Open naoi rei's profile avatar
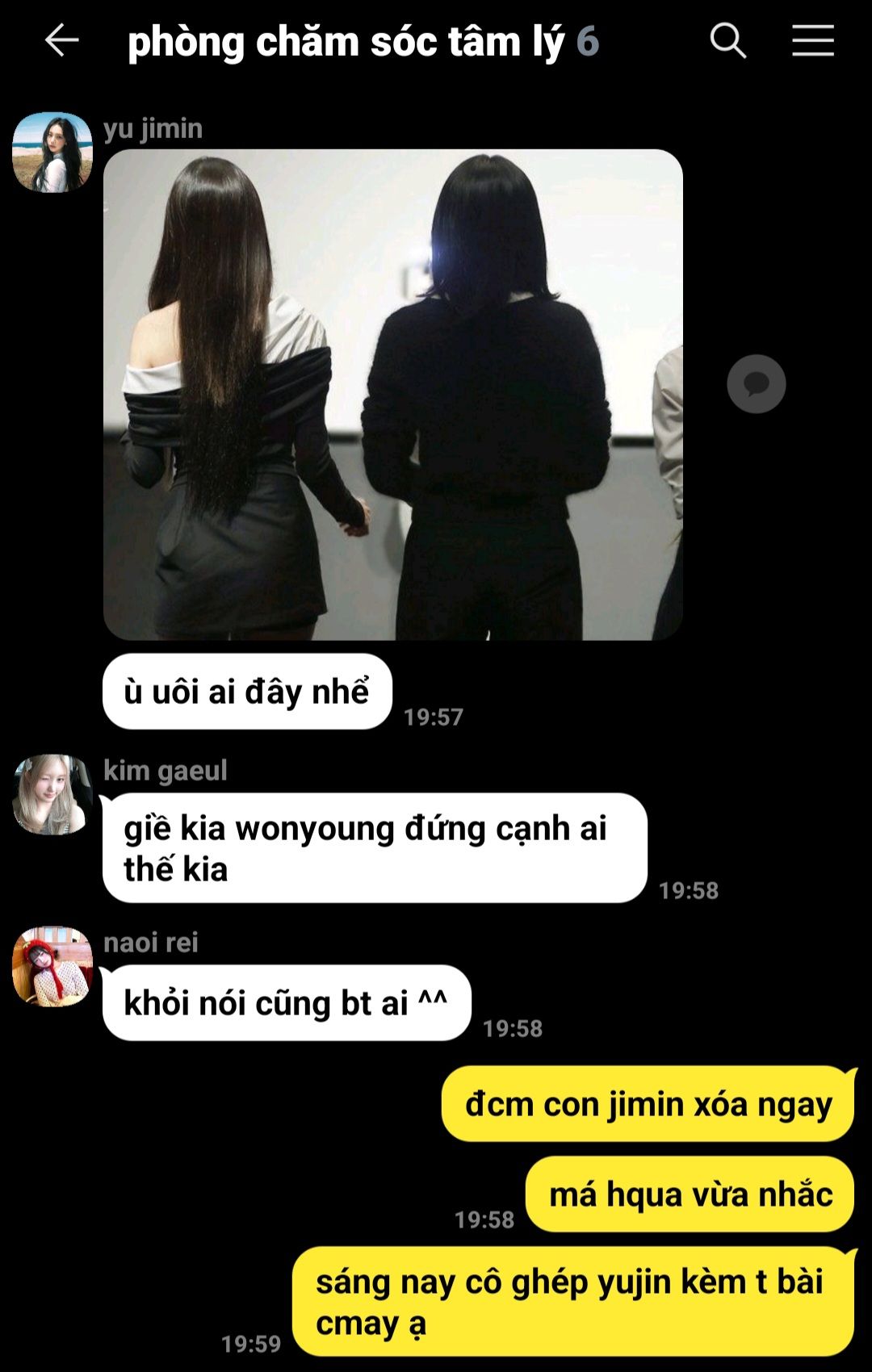The width and height of the screenshot is (872, 1372). (x=52, y=967)
